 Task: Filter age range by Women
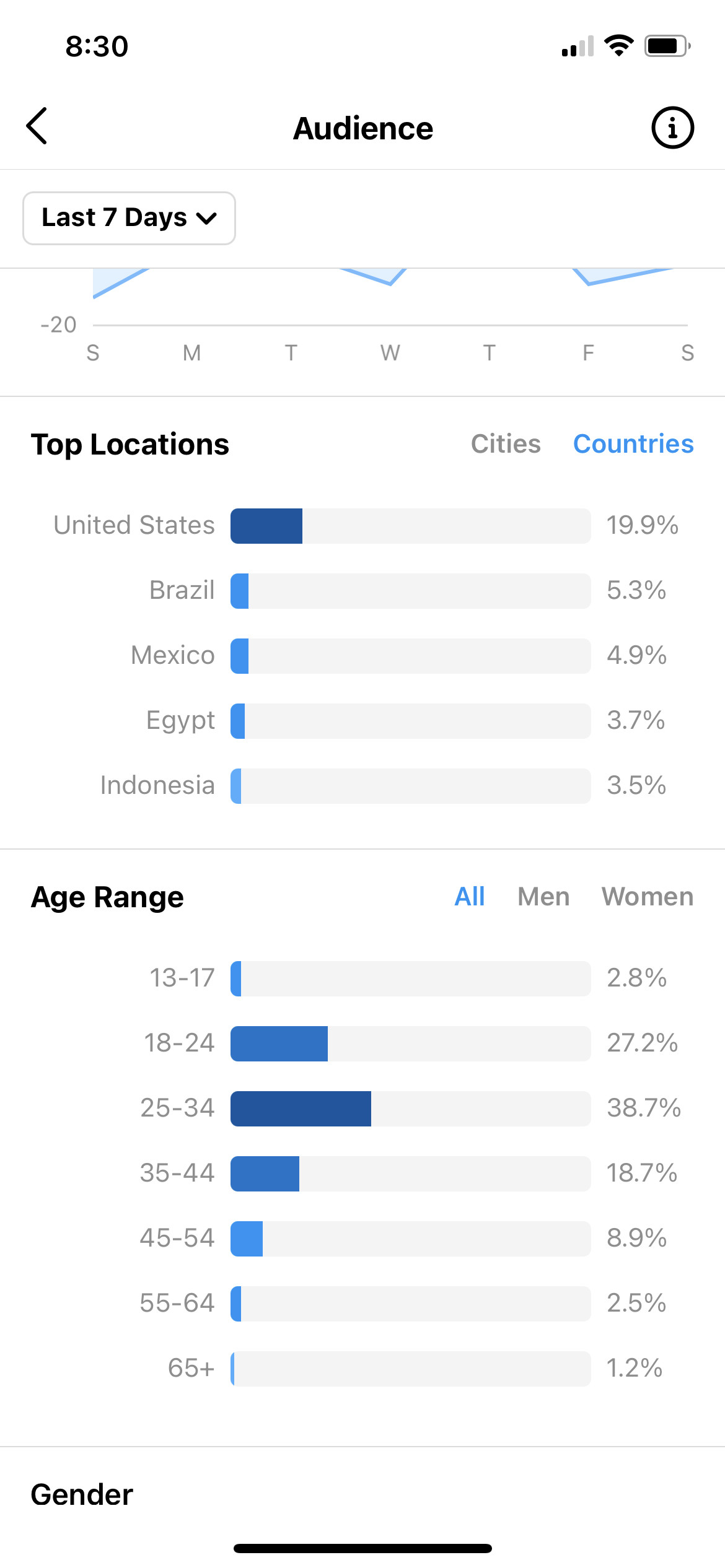pyautogui.click(x=648, y=897)
